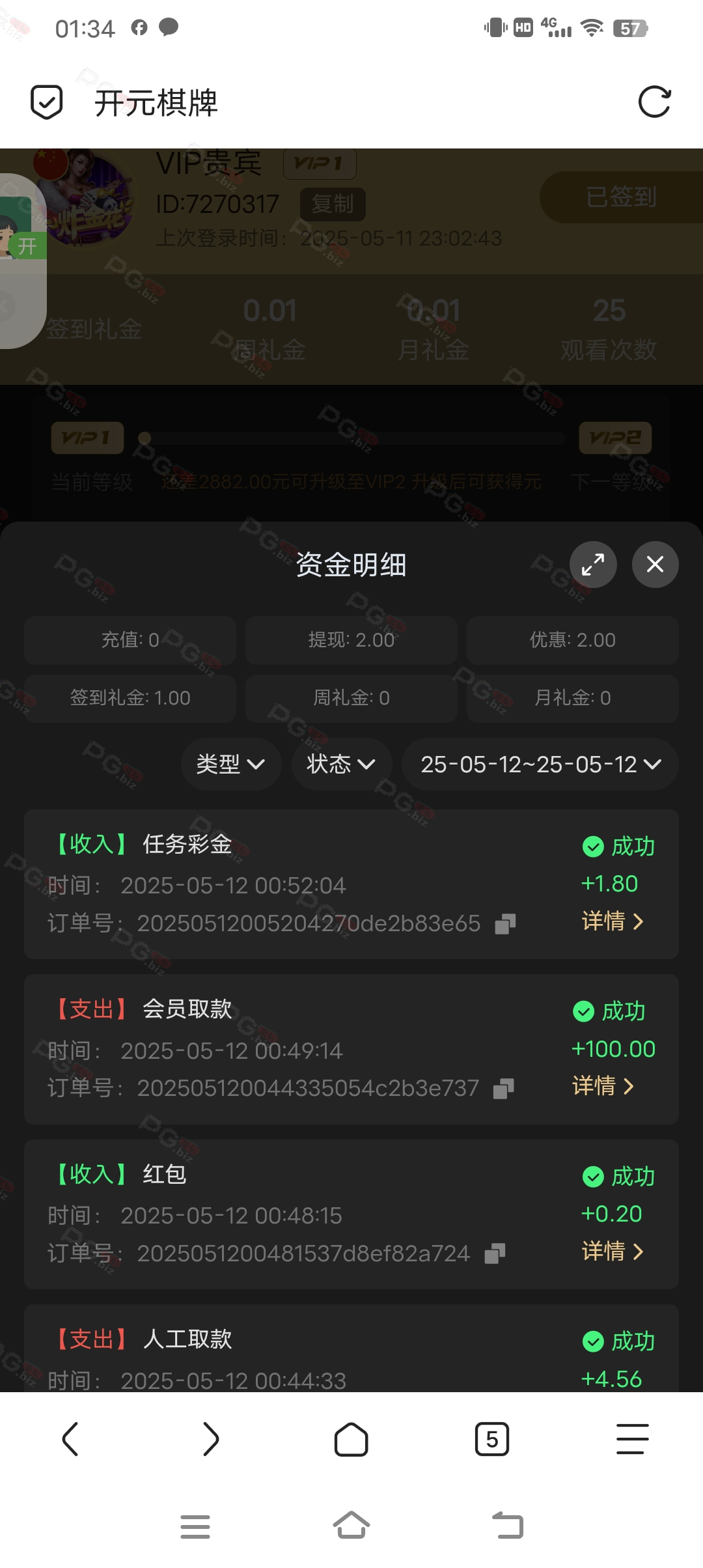
Task: Copy order number of 会员取款 record
Action: [x=503, y=1088]
